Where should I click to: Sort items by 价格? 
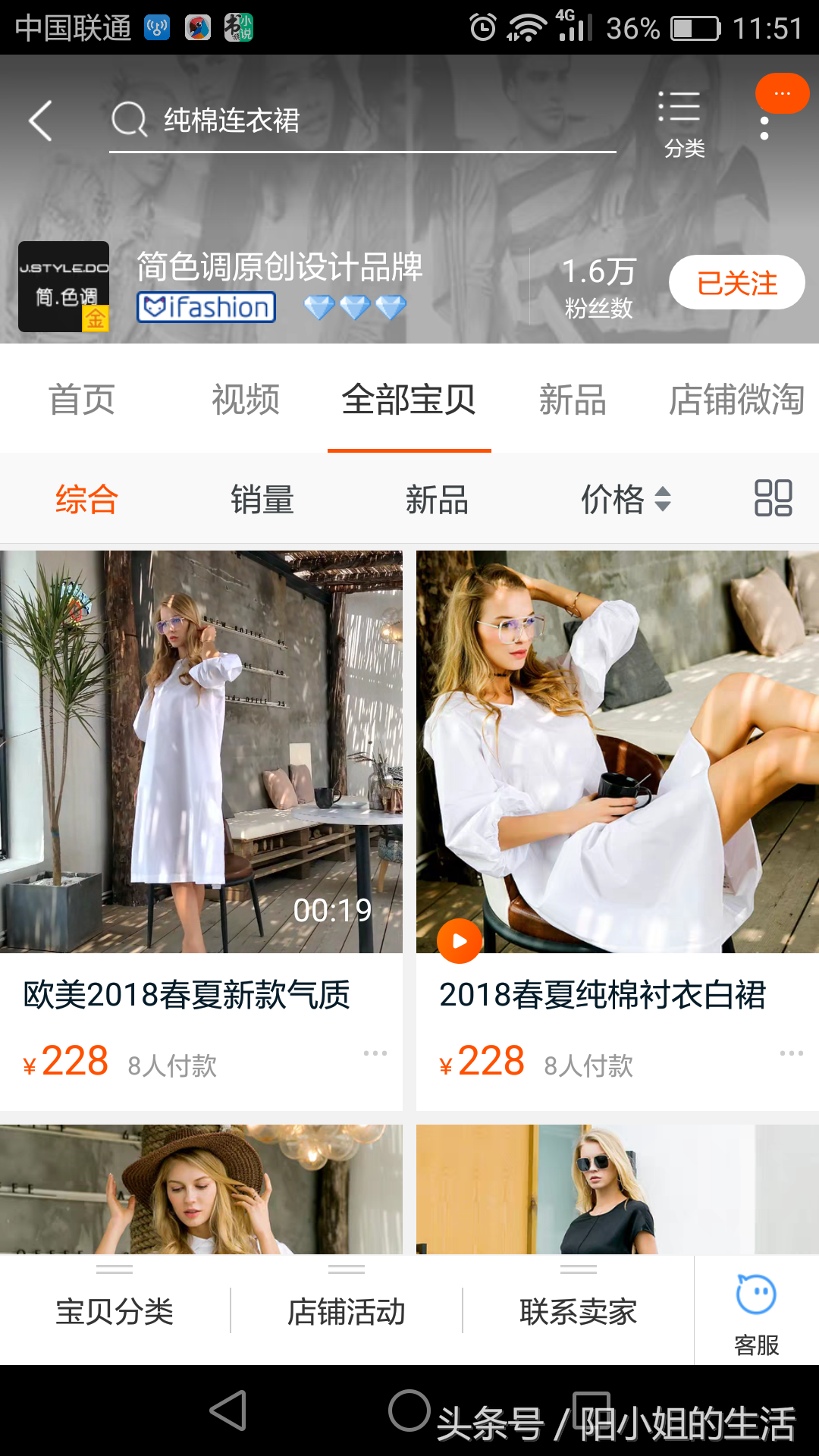[x=624, y=500]
